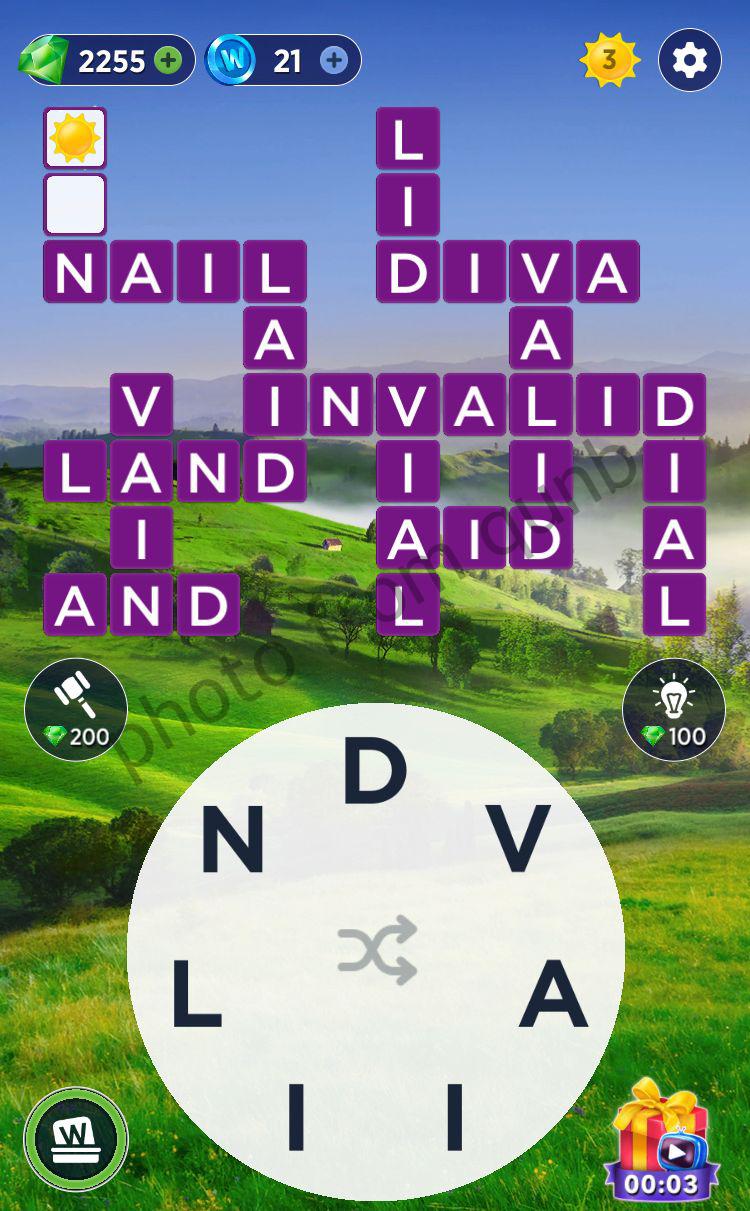Tap the sun counter badge
The image size is (750, 1211).
click(x=608, y=61)
